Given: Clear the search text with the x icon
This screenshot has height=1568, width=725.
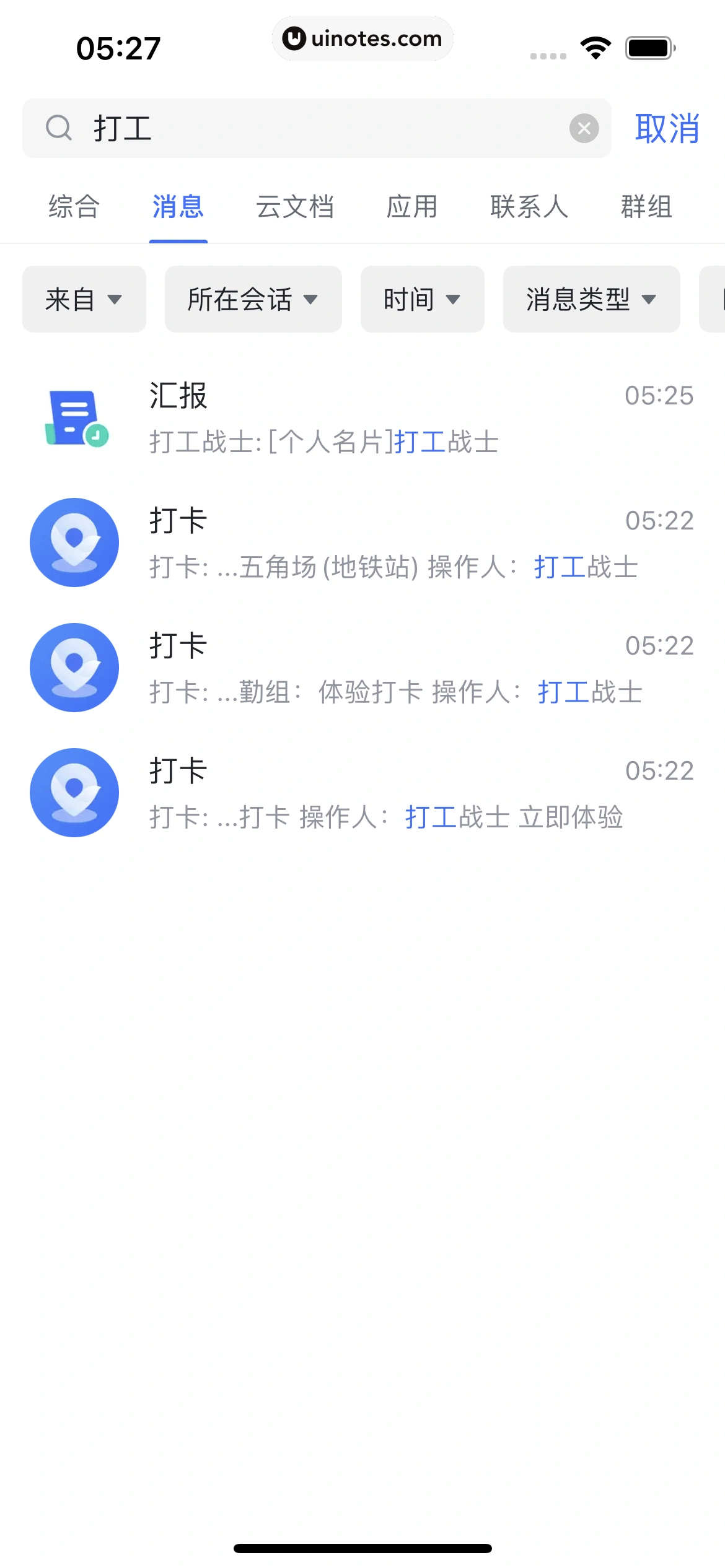Looking at the screenshot, I should coord(583,128).
